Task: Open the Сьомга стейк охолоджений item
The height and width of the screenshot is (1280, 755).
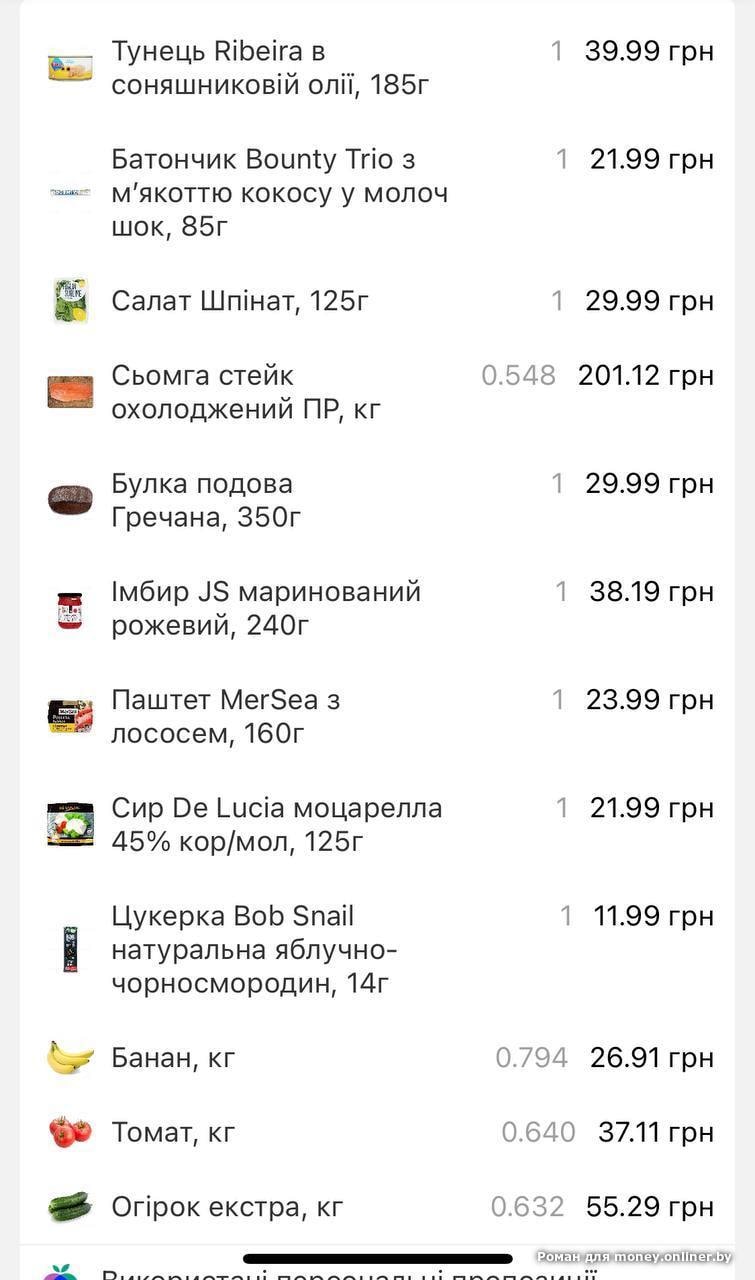Action: coord(246,392)
